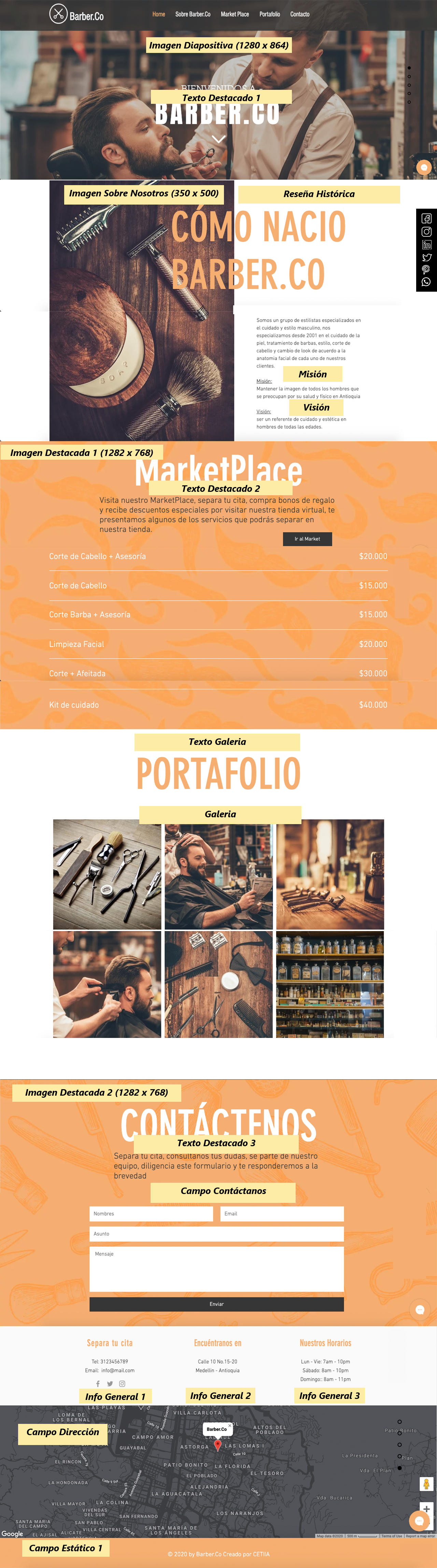Open the Sobre Barber.Co section
Viewport: 437px width, 1568px height.
[x=193, y=14]
